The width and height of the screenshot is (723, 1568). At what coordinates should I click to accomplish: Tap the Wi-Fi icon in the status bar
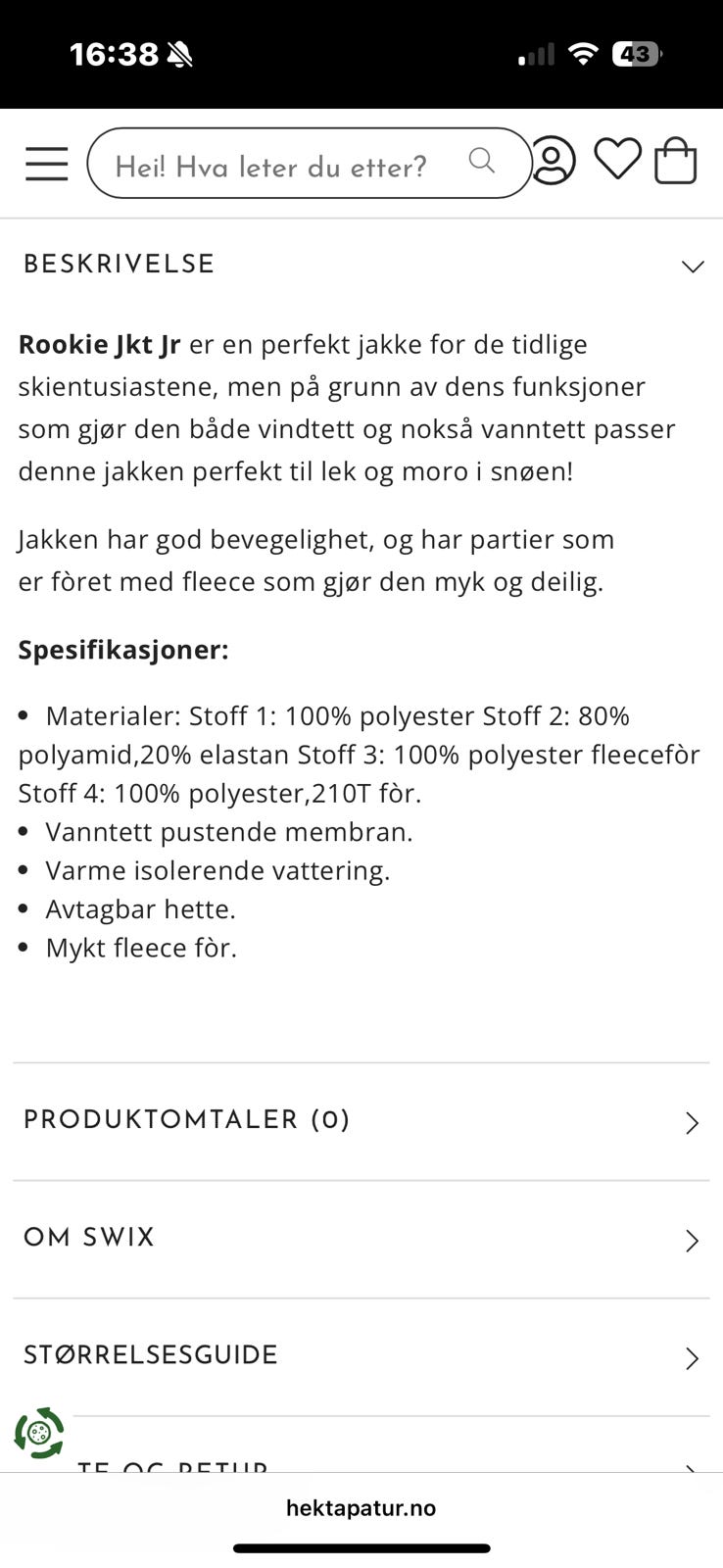(583, 53)
